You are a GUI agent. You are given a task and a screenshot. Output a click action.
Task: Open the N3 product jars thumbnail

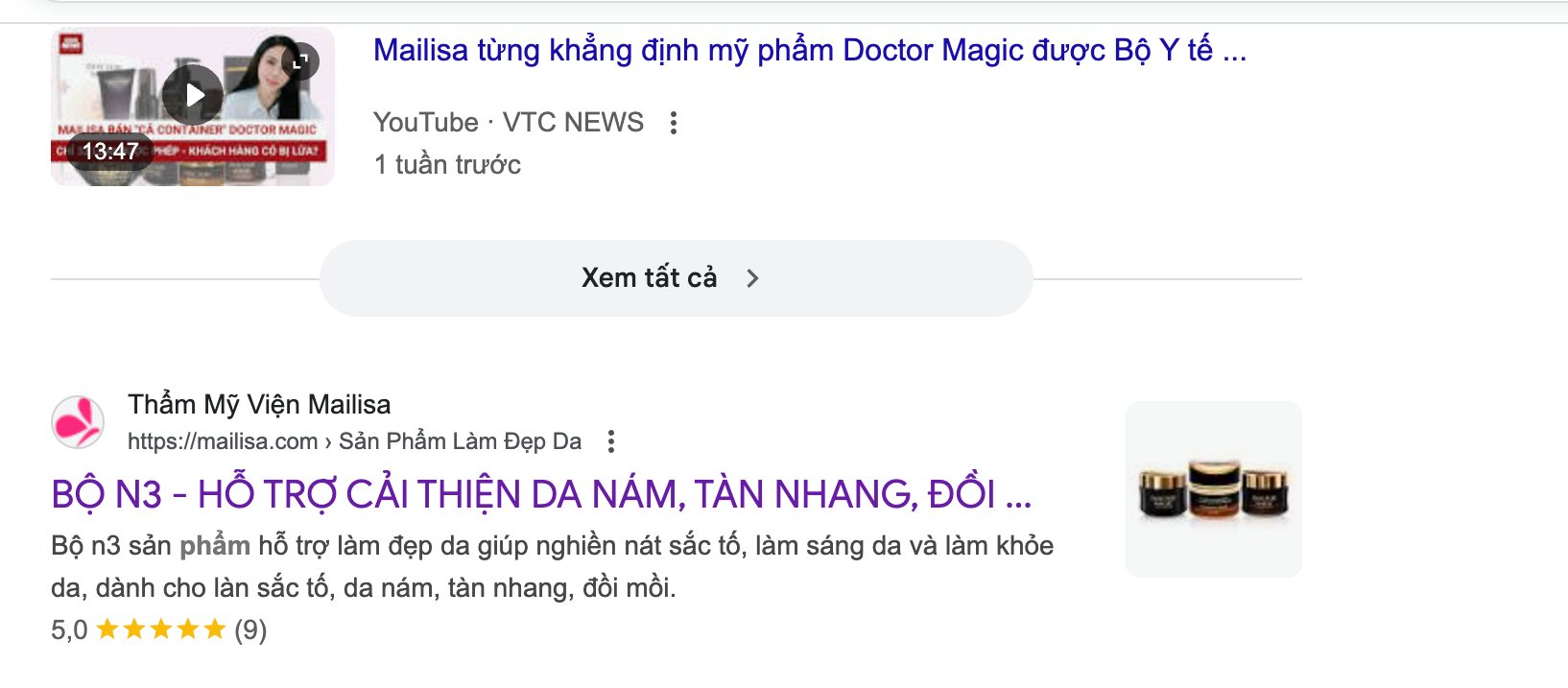pos(1213,489)
